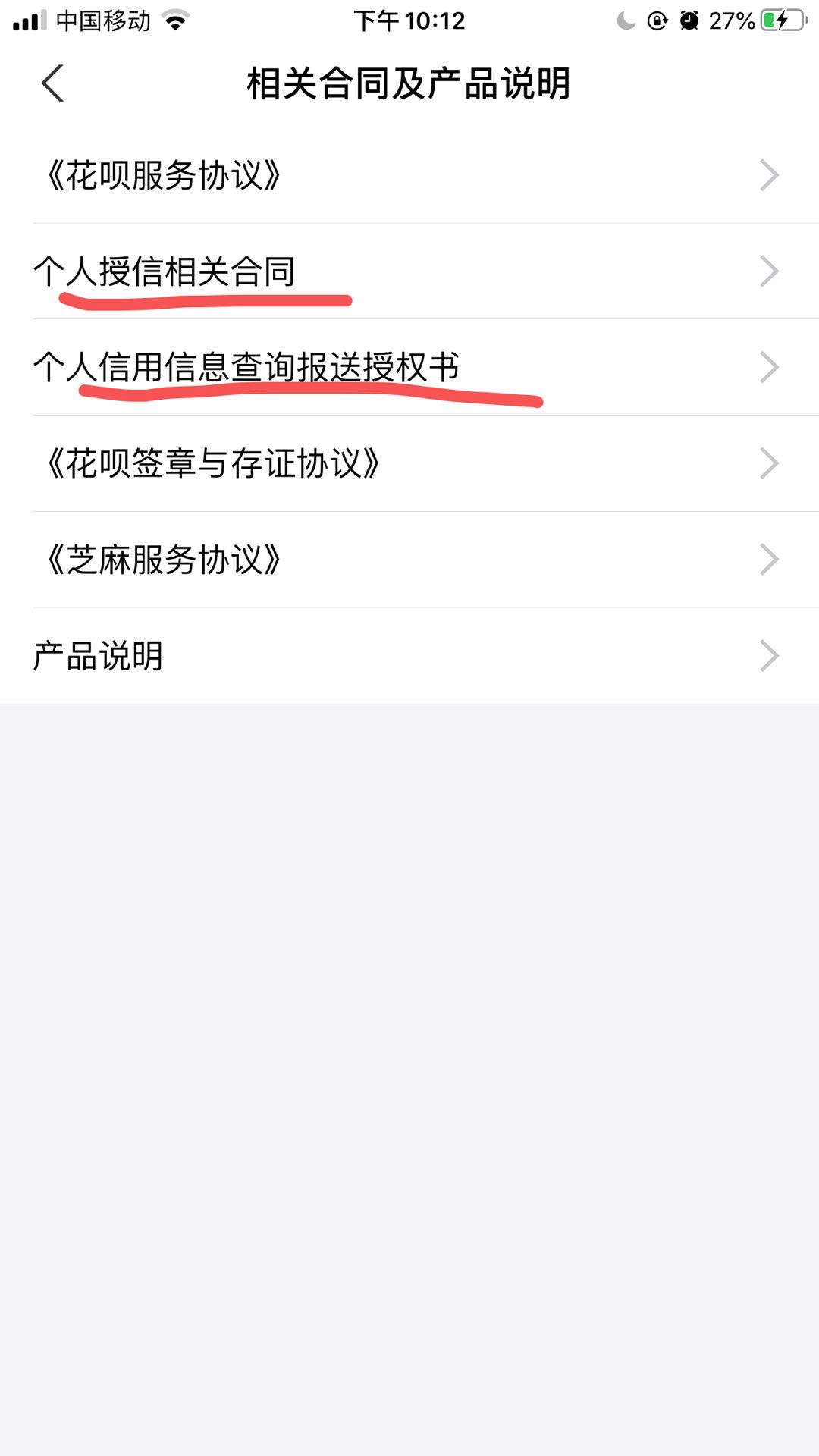Tap the 相关合同及产品说明 page title
819x1456 pixels.
coord(409,85)
